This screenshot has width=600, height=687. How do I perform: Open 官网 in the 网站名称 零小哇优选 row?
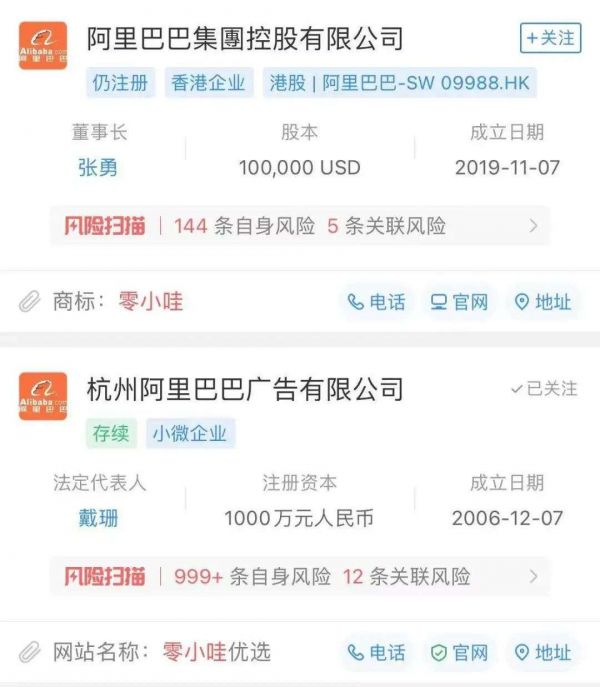[x=459, y=652]
